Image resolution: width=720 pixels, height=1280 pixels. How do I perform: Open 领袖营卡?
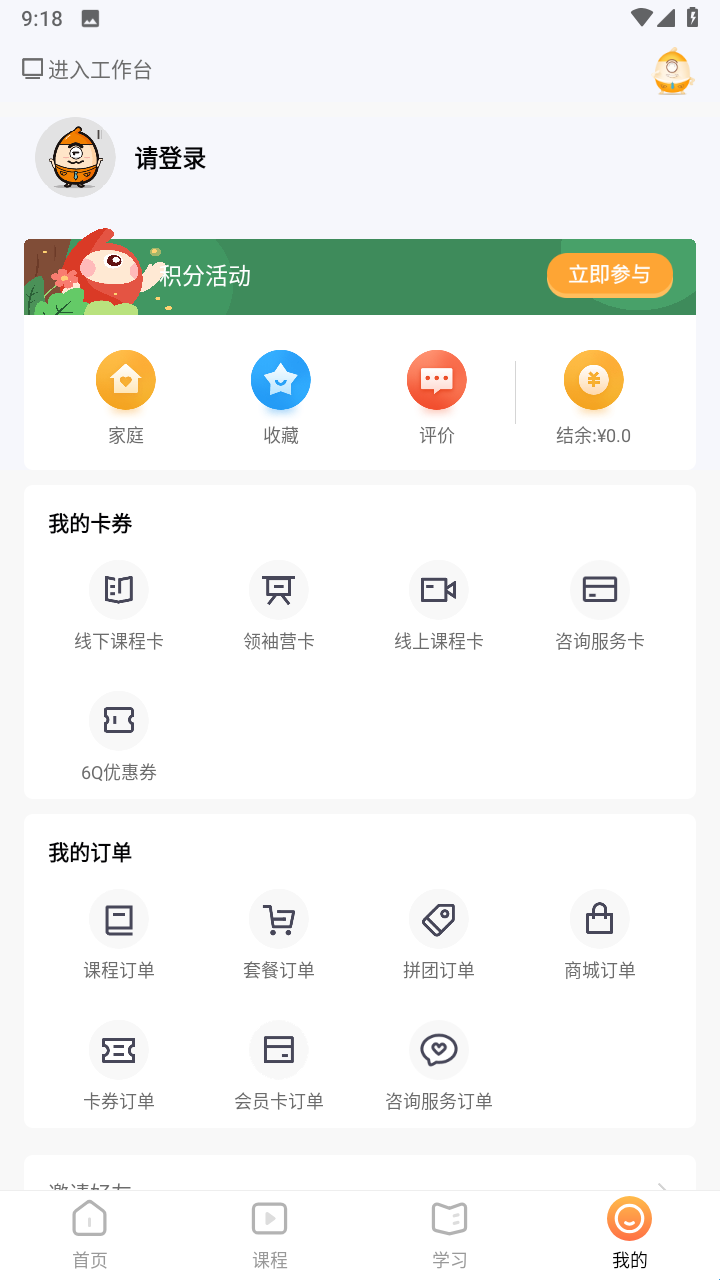[279, 606]
